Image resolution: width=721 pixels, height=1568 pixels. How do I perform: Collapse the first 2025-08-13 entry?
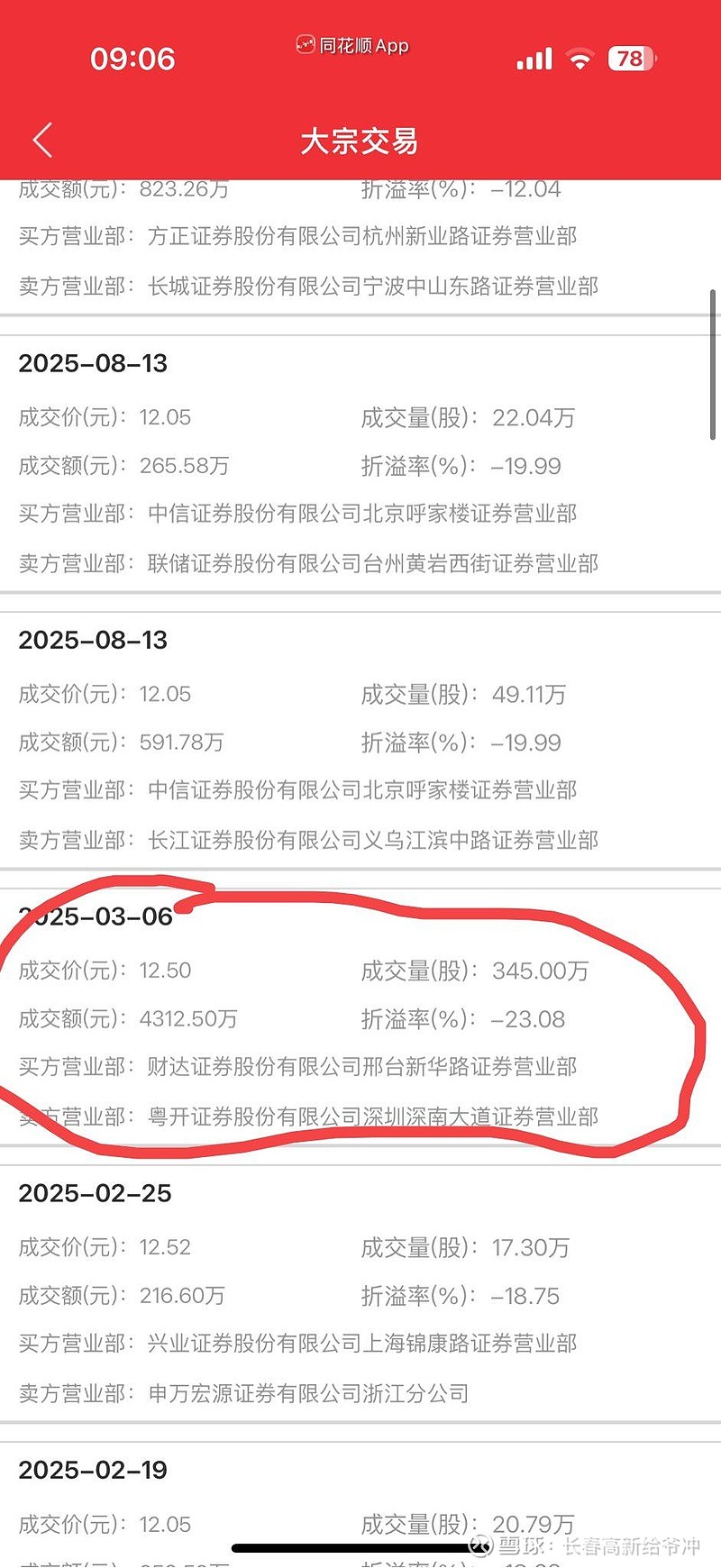(x=95, y=363)
